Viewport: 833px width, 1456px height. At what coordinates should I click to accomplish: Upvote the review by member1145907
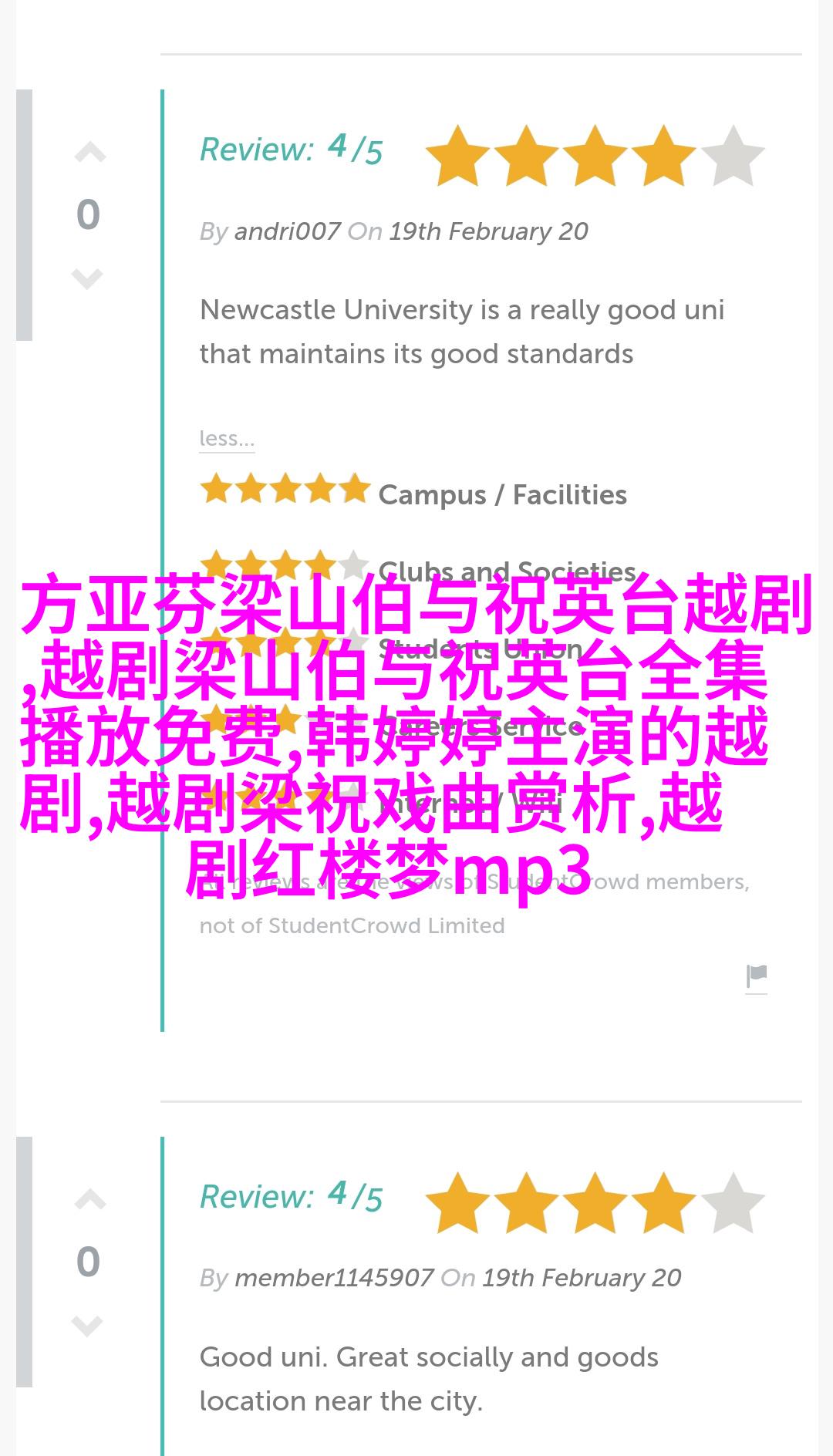click(x=89, y=1200)
